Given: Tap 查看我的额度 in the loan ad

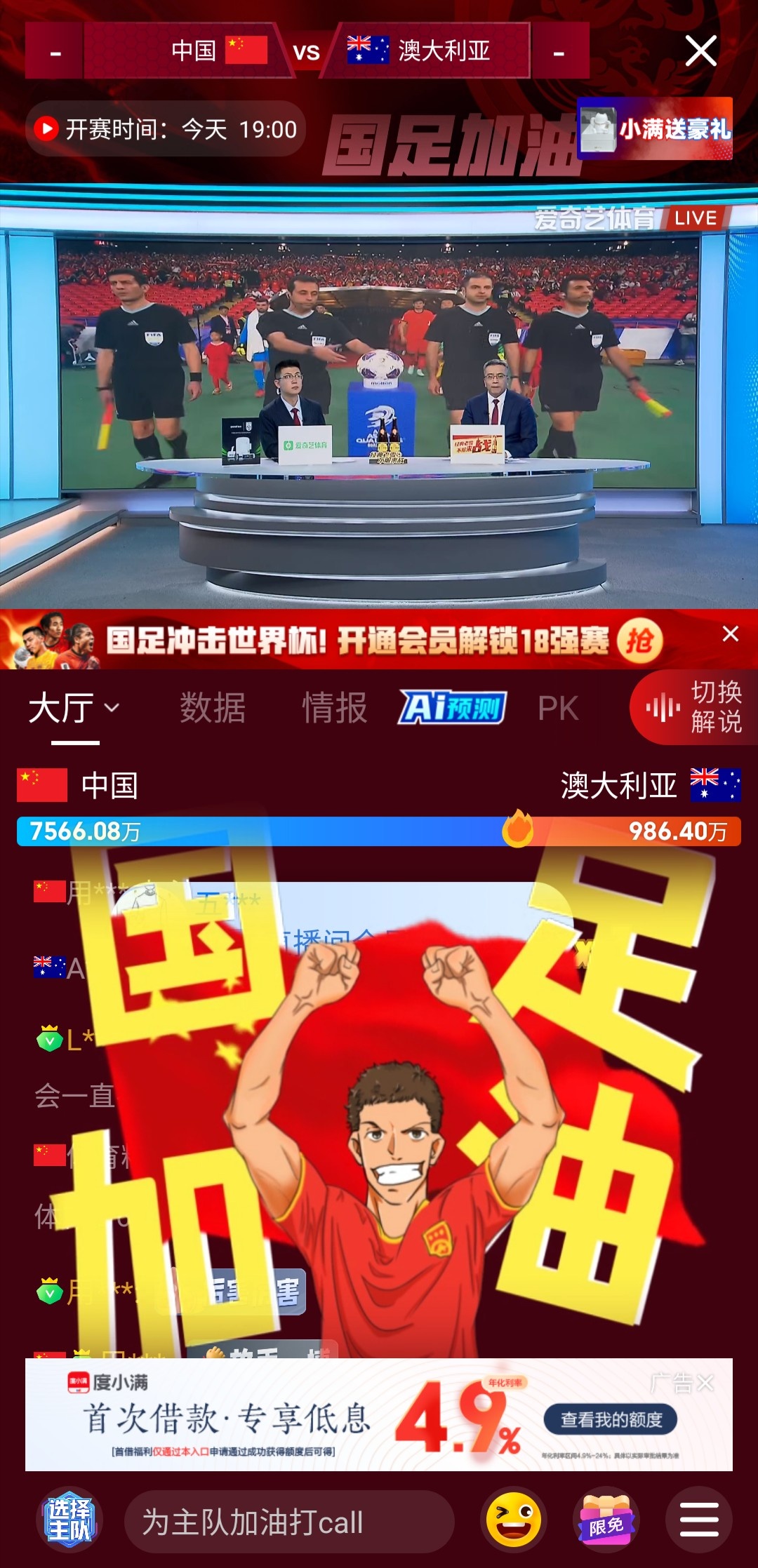Looking at the screenshot, I should point(611,1420).
